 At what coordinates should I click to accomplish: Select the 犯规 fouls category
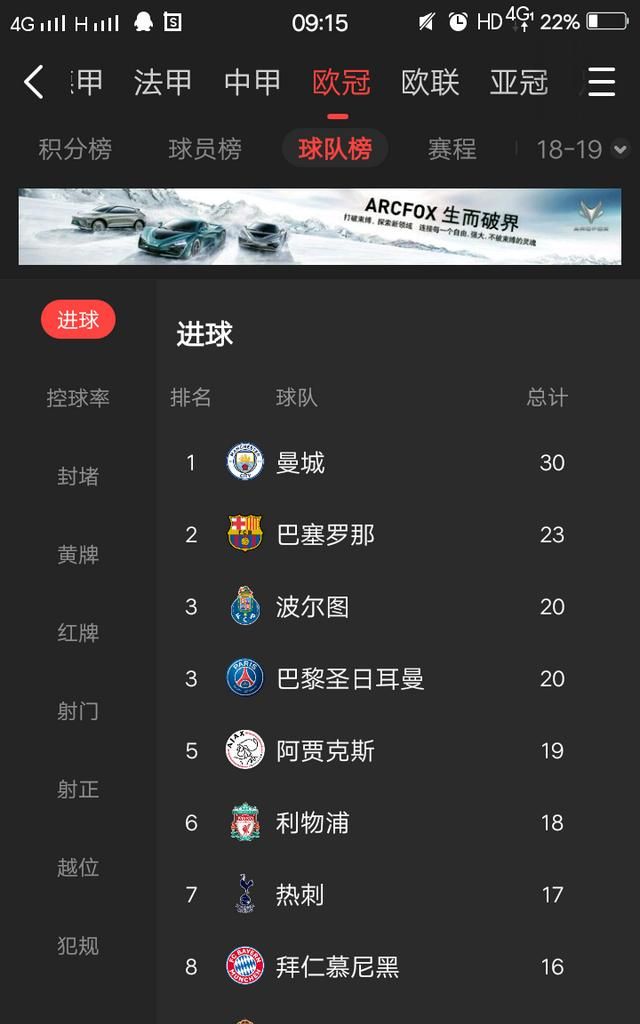[x=78, y=945]
